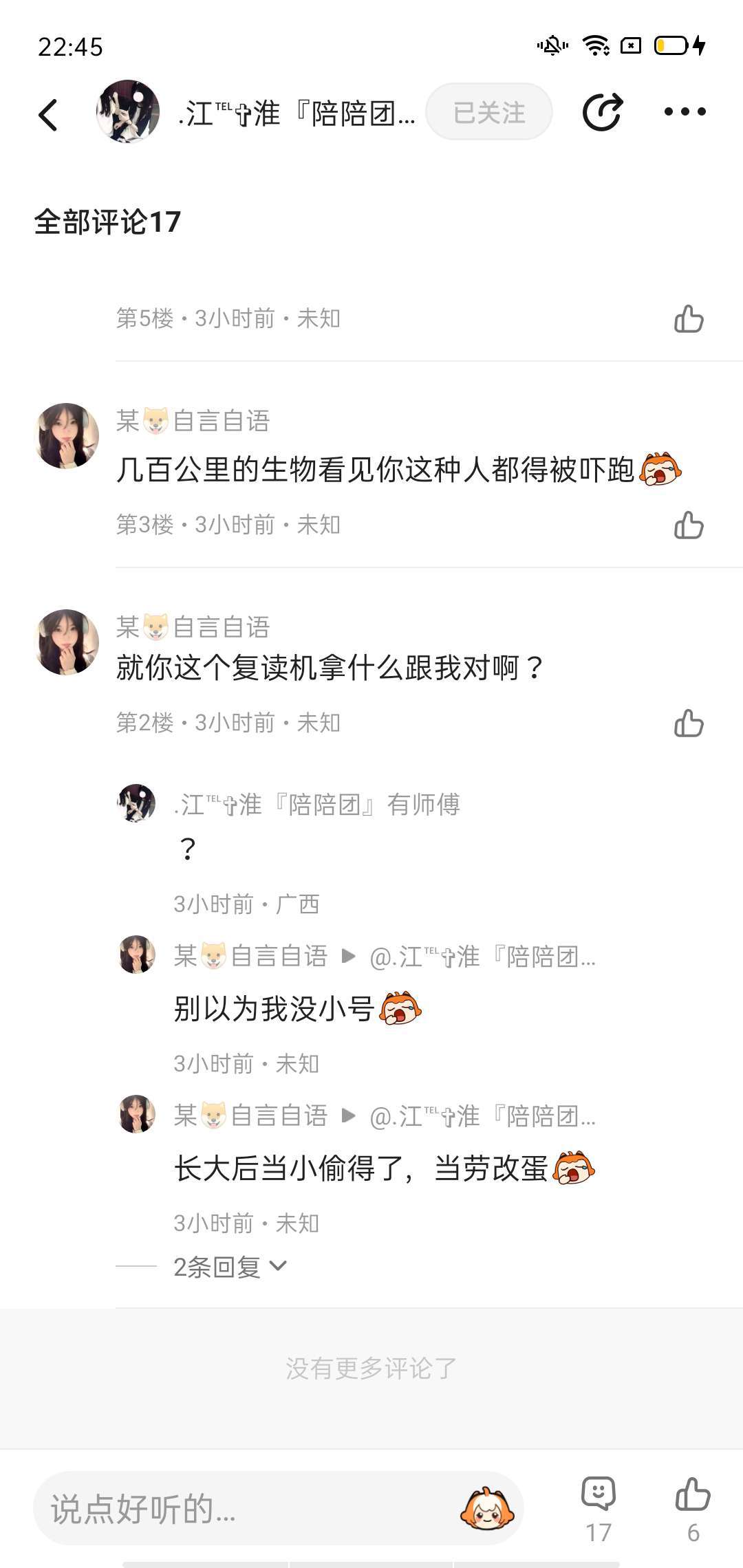Open the avatar beside the ？ reply
This screenshot has width=743, height=1568.
point(136,803)
